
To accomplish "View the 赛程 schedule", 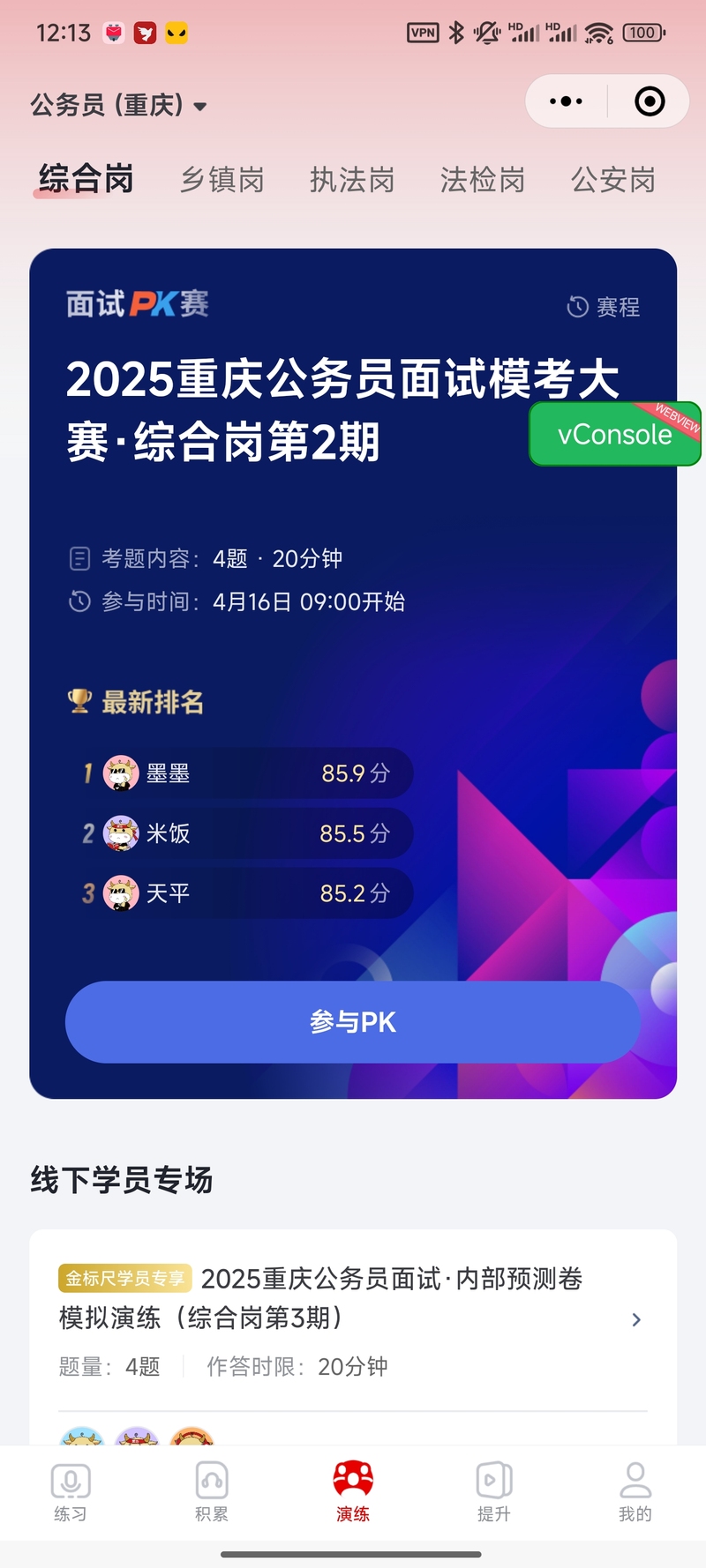I will pyautogui.click(x=604, y=307).
